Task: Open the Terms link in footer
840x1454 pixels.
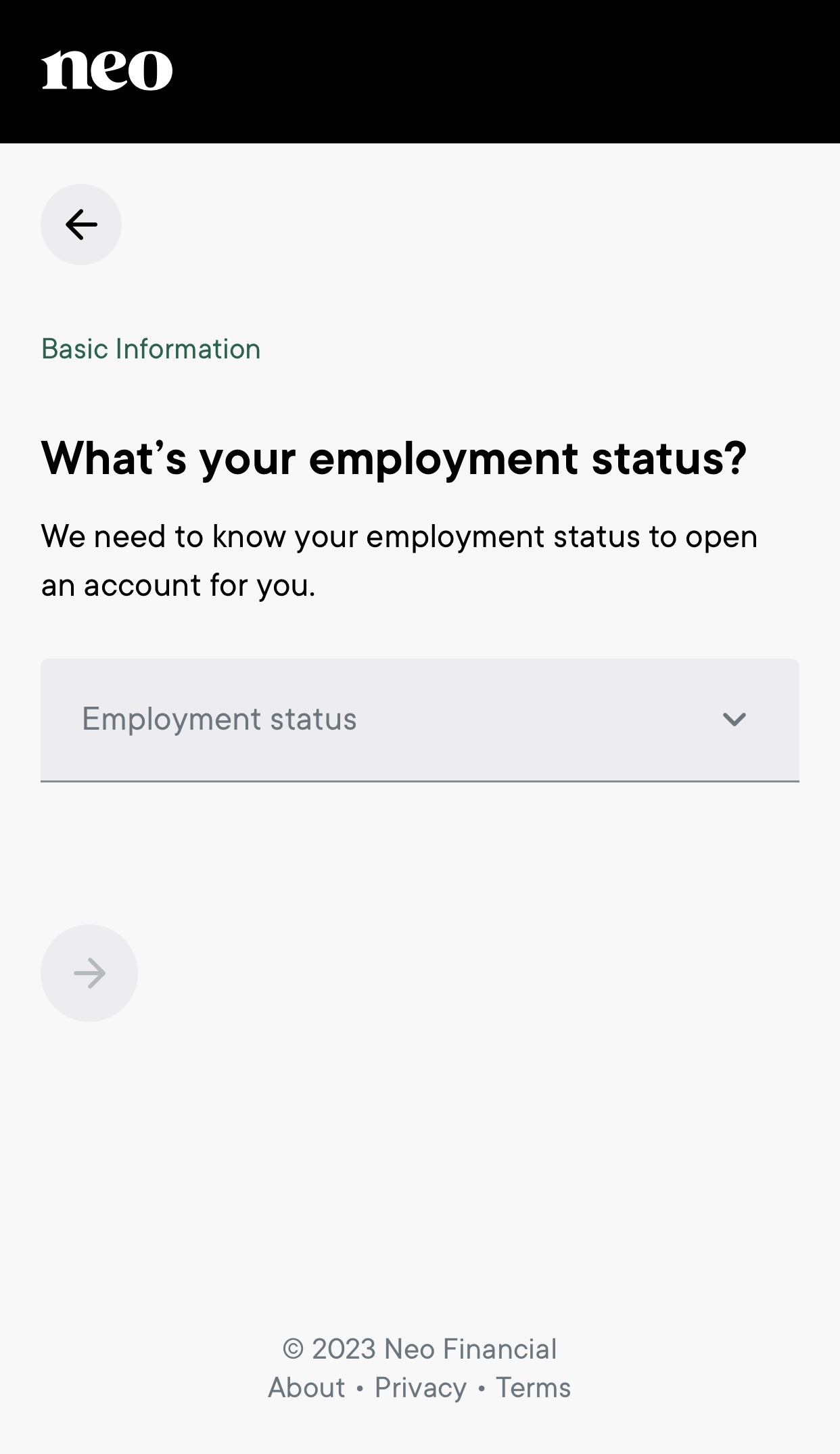Action: [534, 1388]
